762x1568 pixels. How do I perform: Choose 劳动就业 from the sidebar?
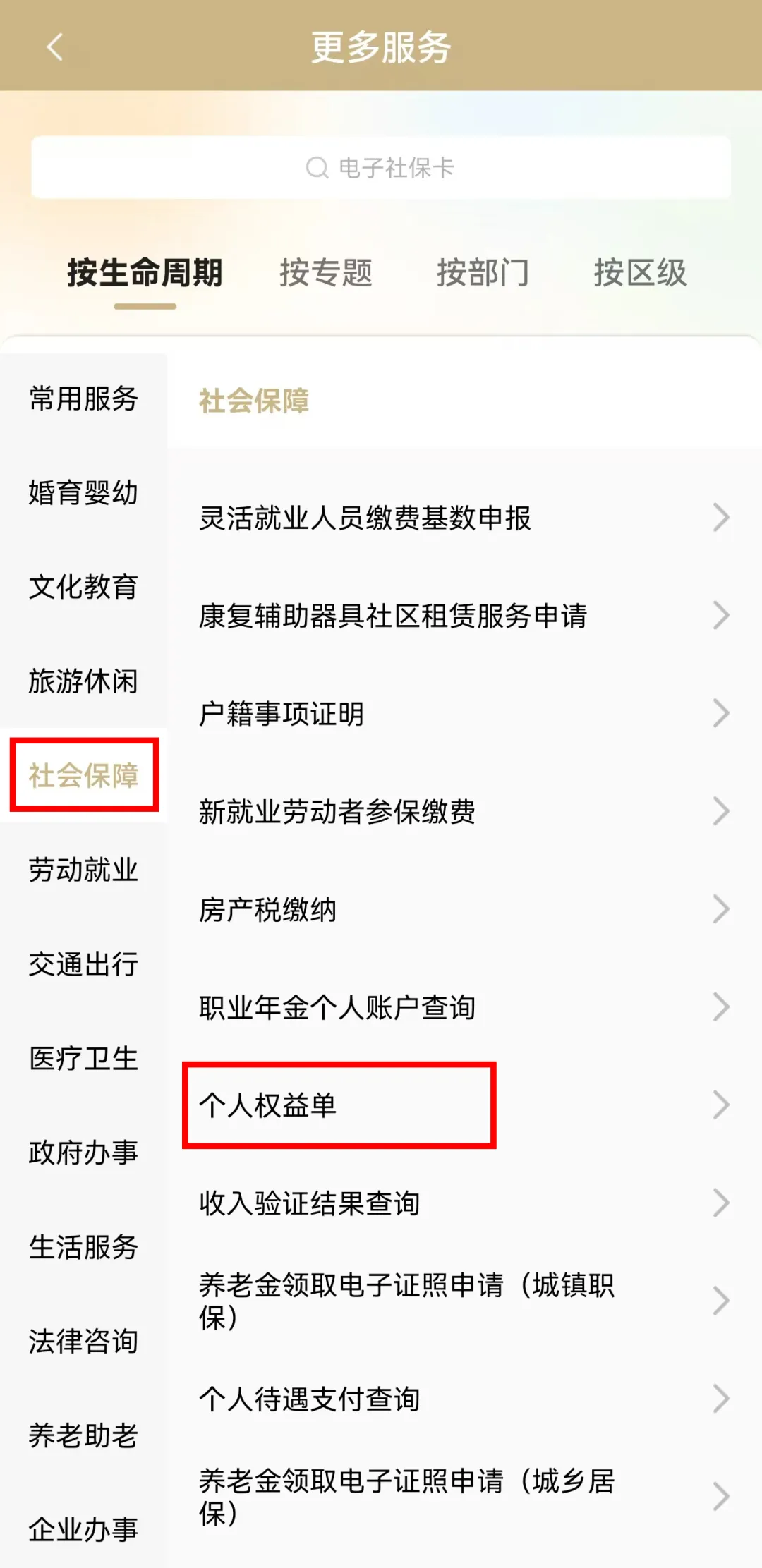pos(83,870)
